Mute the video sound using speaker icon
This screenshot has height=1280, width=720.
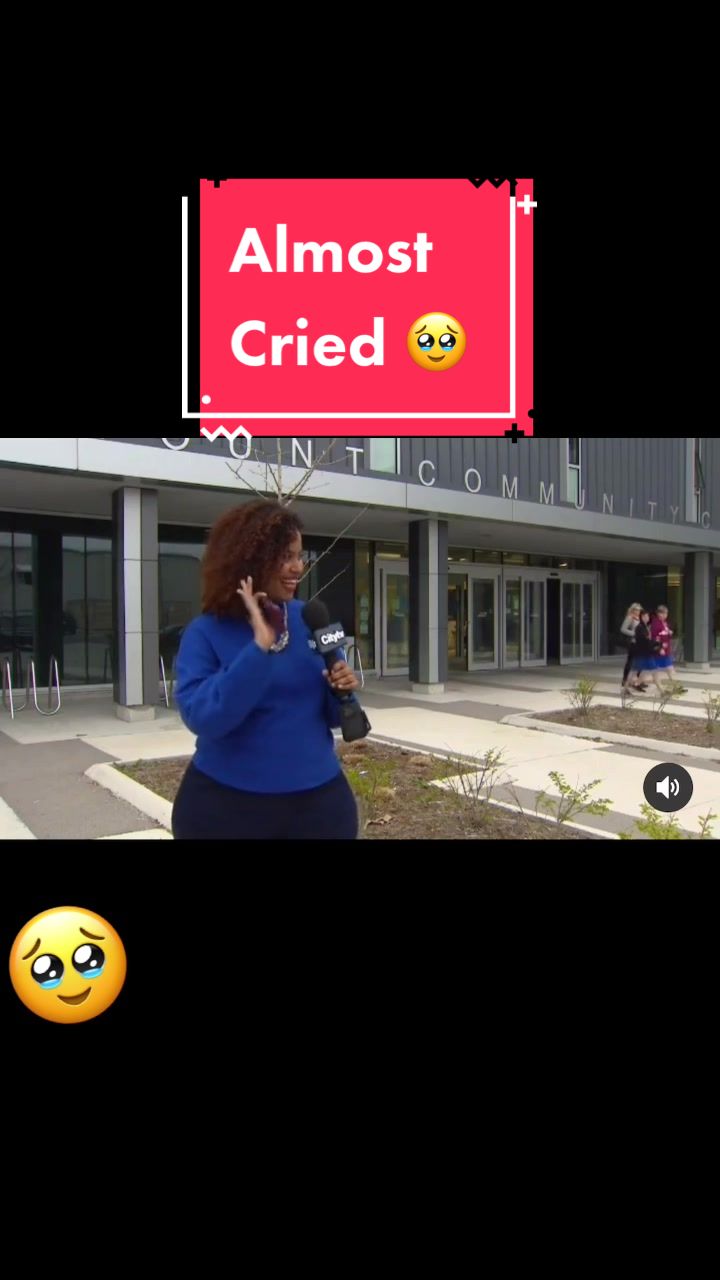click(x=667, y=787)
